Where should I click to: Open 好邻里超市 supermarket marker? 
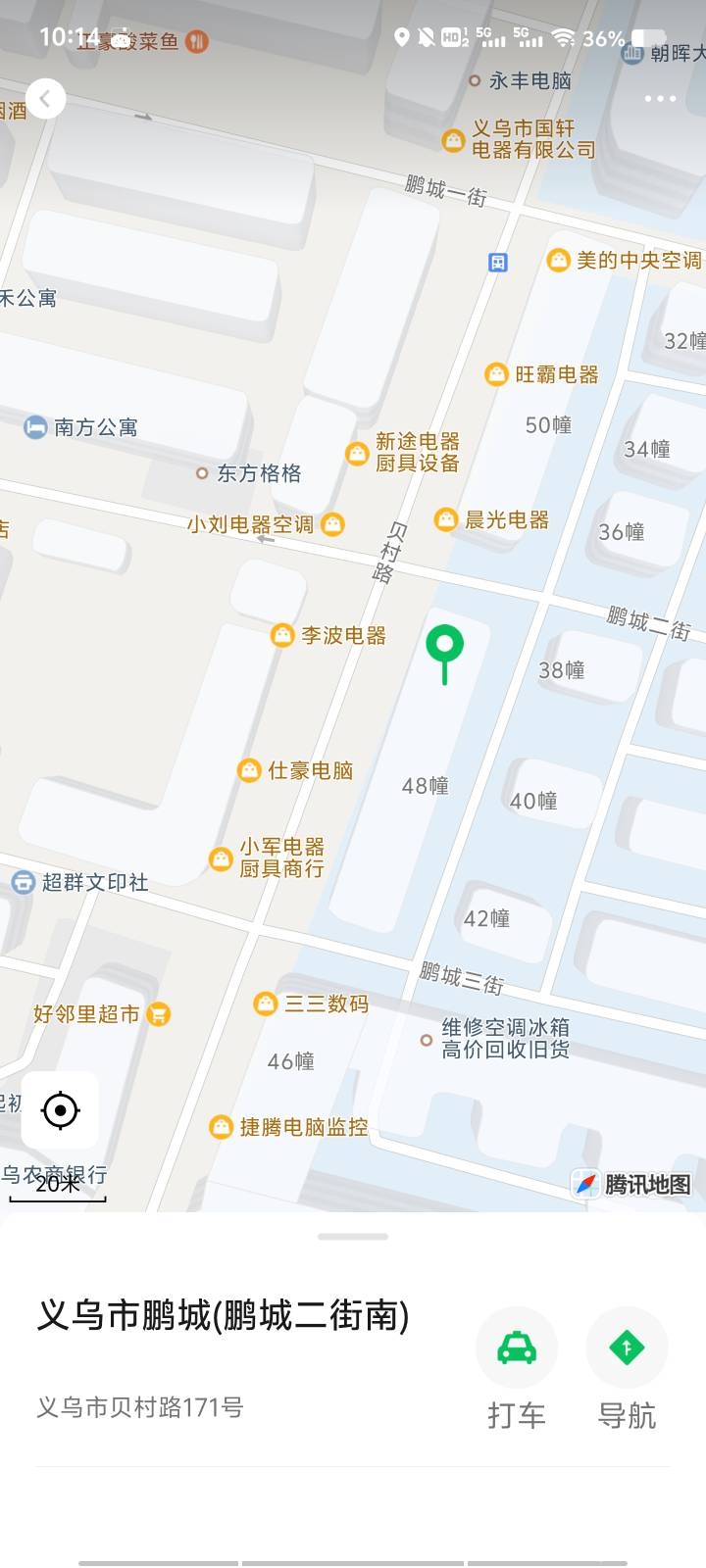point(158,1013)
